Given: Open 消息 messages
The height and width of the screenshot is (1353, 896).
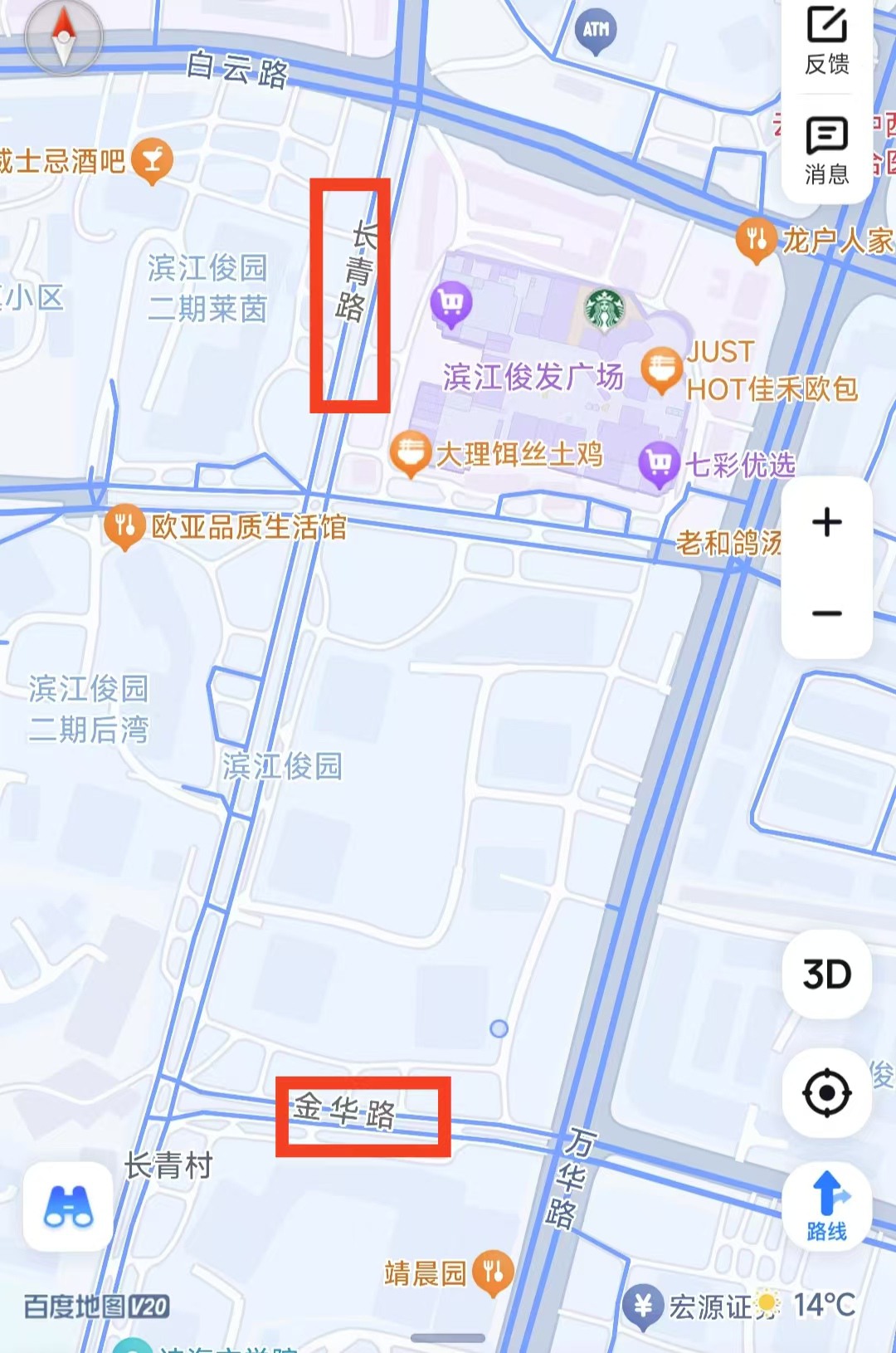Looking at the screenshot, I should pyautogui.click(x=826, y=150).
